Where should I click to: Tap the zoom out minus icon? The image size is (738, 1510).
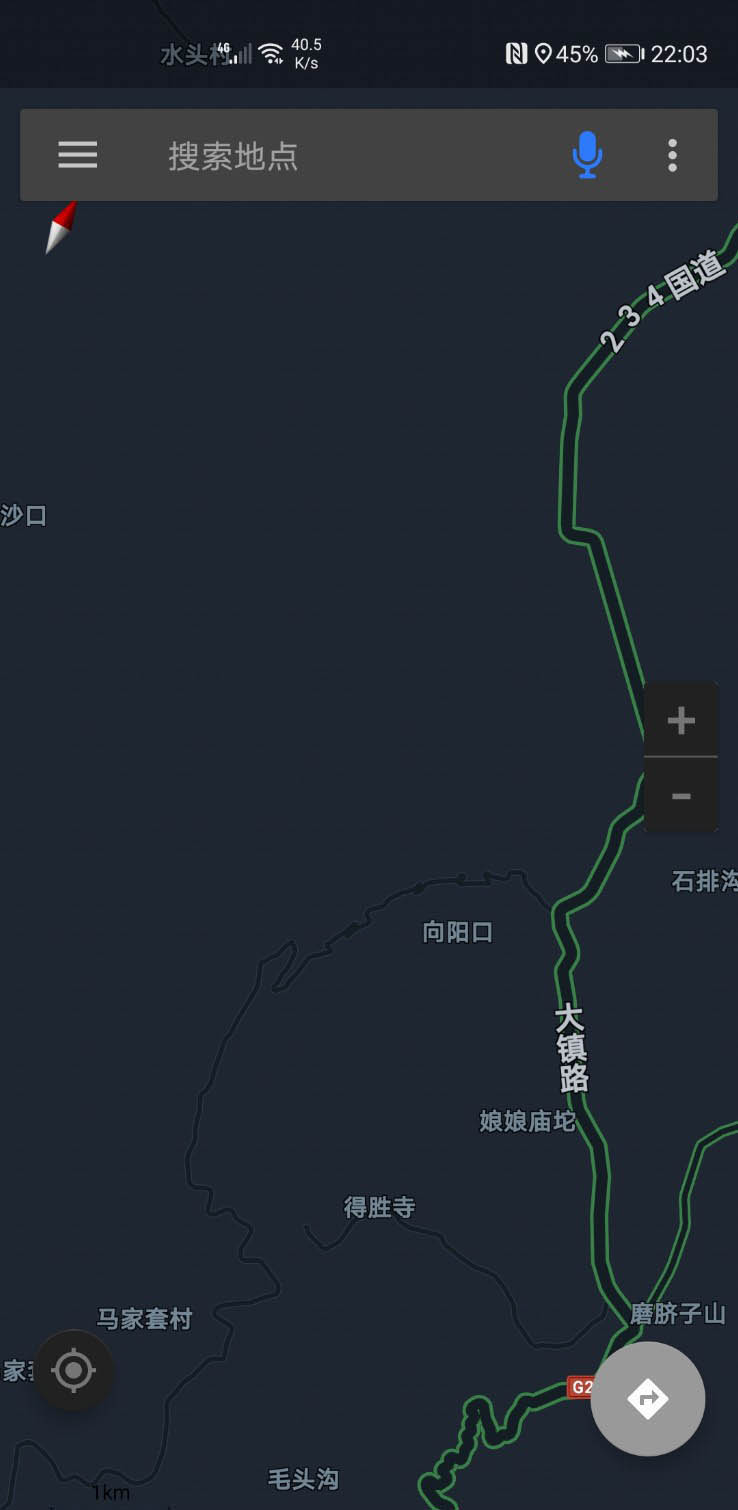point(681,796)
